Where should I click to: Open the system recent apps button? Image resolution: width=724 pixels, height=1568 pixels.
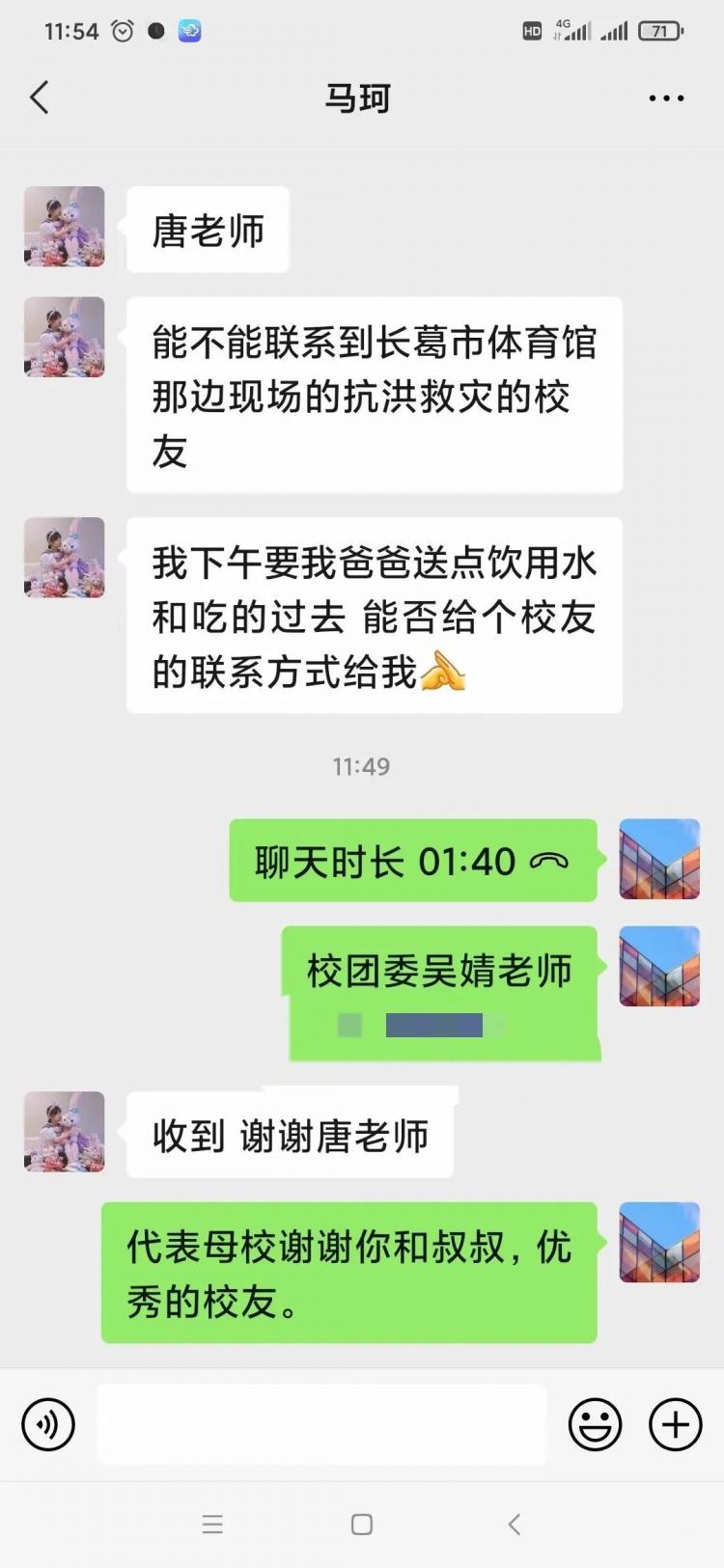click(212, 1525)
